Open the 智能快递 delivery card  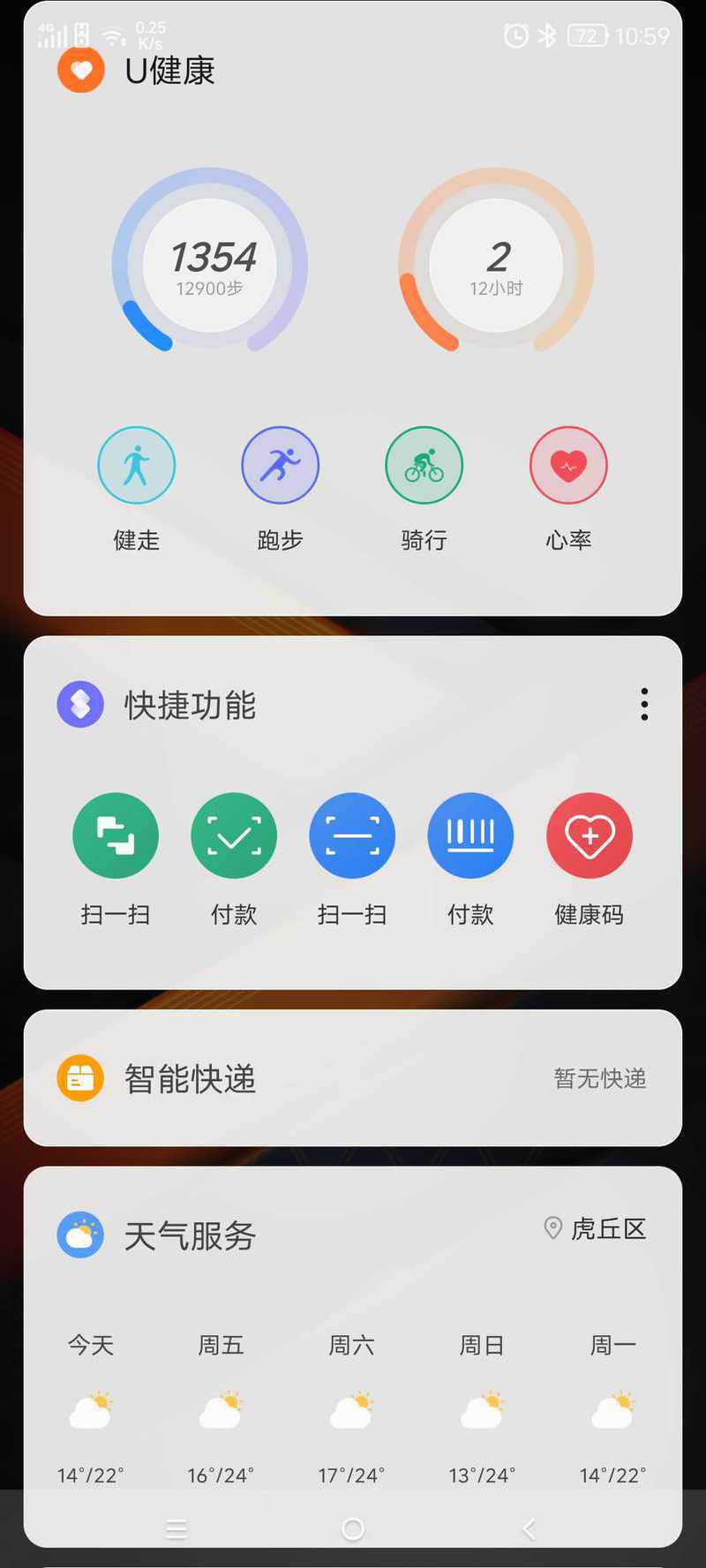tap(353, 1078)
